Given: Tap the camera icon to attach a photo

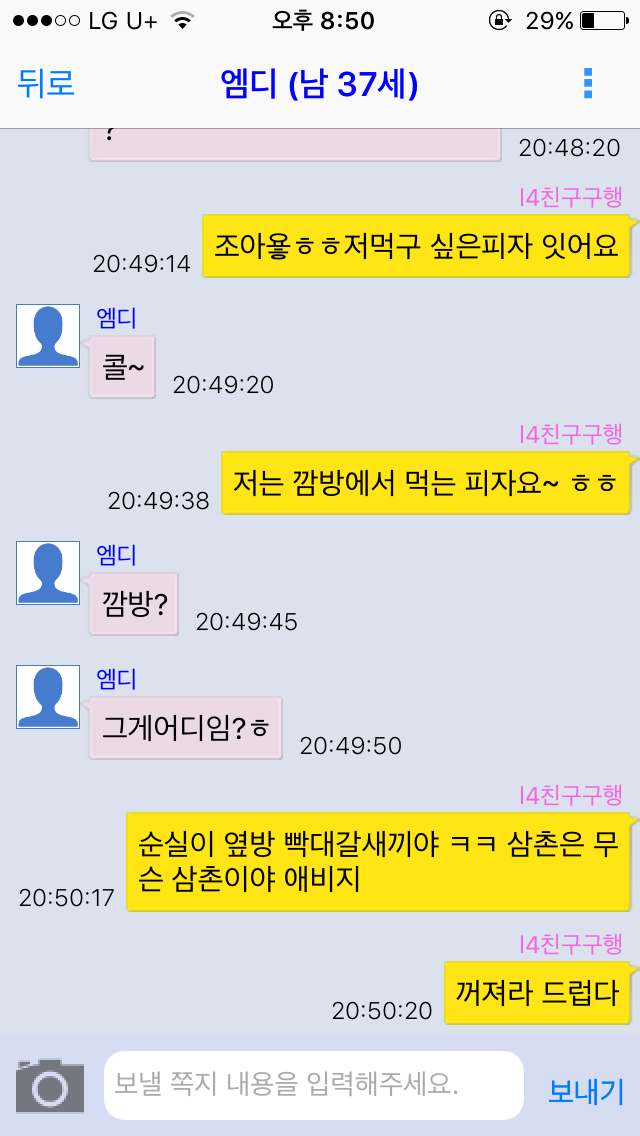Looking at the screenshot, I should click(x=50, y=1085).
